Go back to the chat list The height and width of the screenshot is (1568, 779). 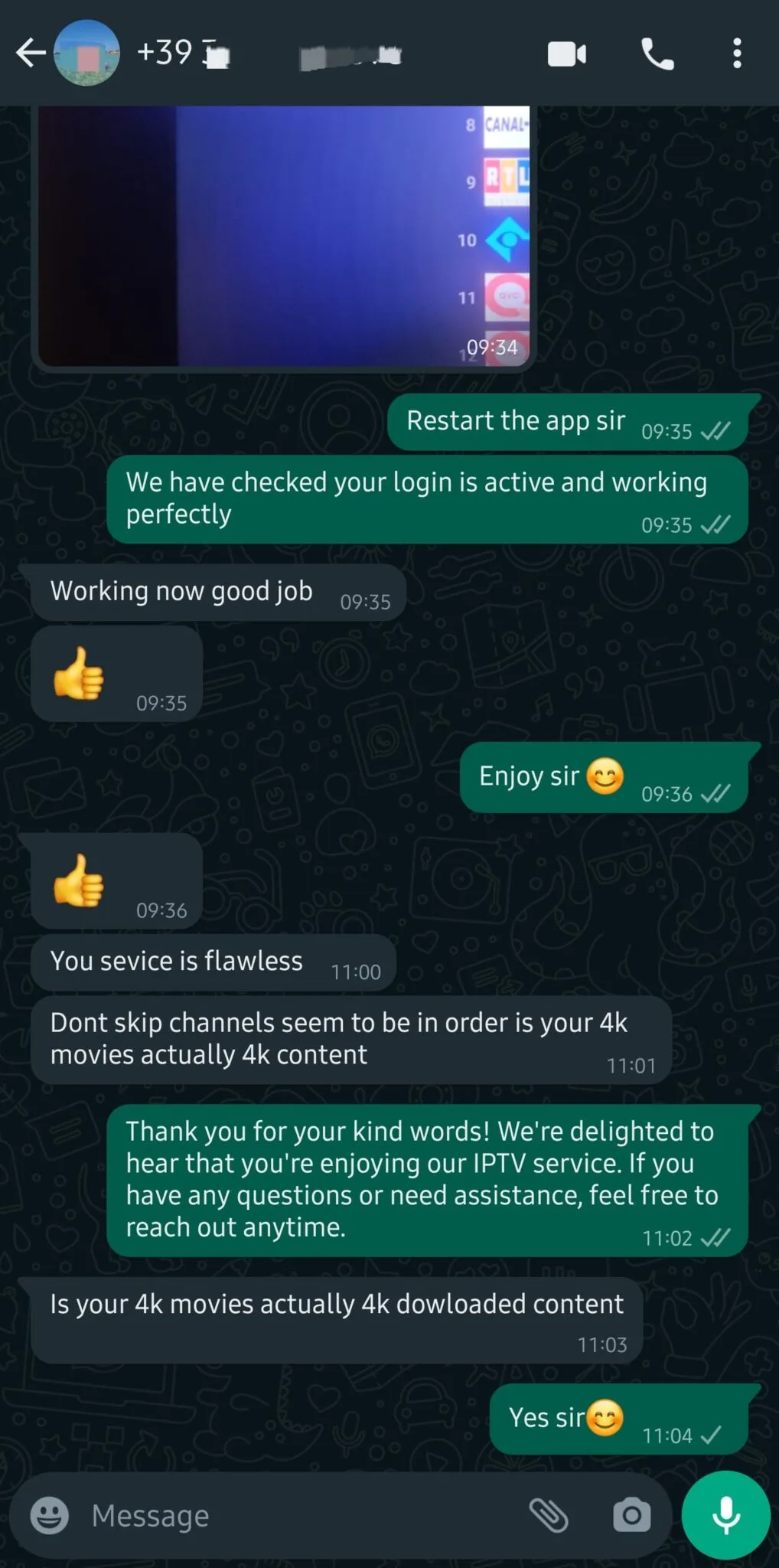click(x=29, y=54)
